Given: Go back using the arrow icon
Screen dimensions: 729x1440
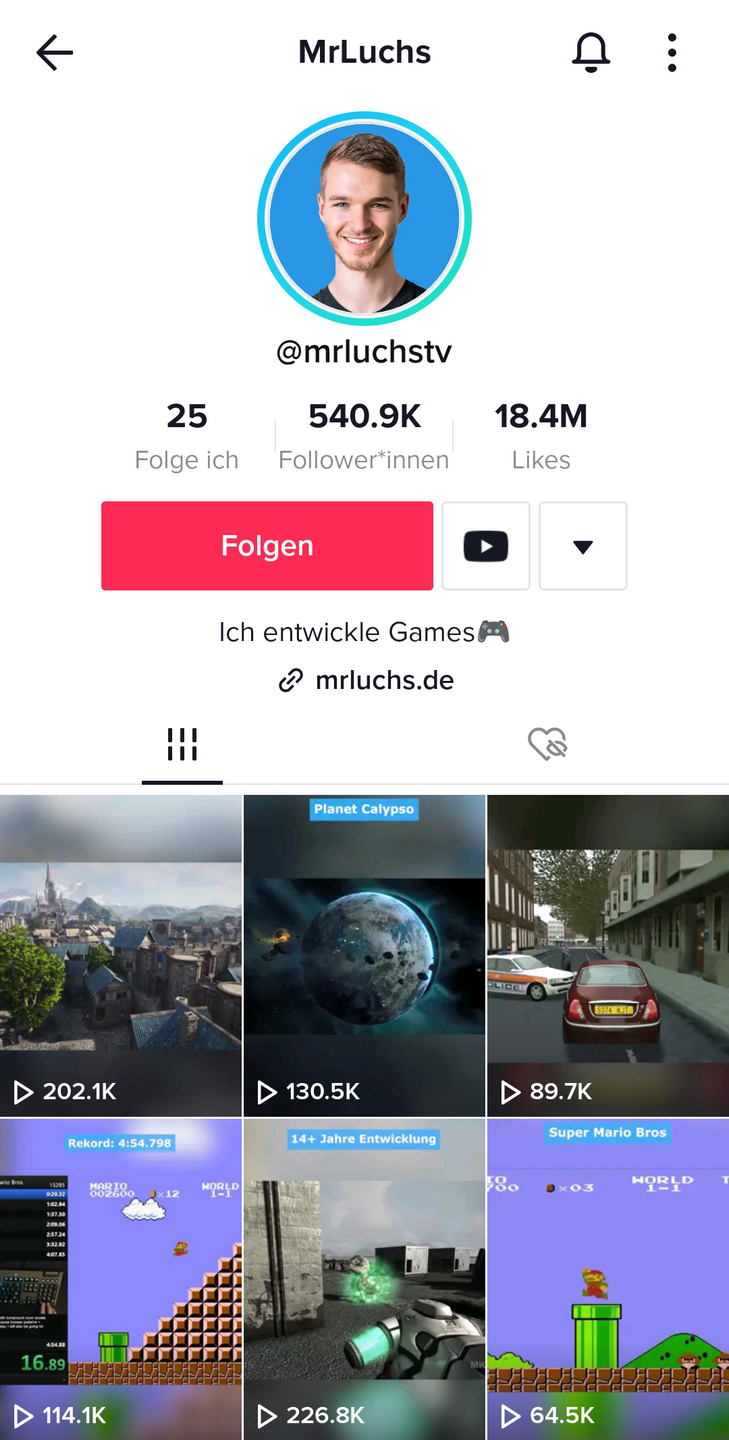Looking at the screenshot, I should (55, 53).
